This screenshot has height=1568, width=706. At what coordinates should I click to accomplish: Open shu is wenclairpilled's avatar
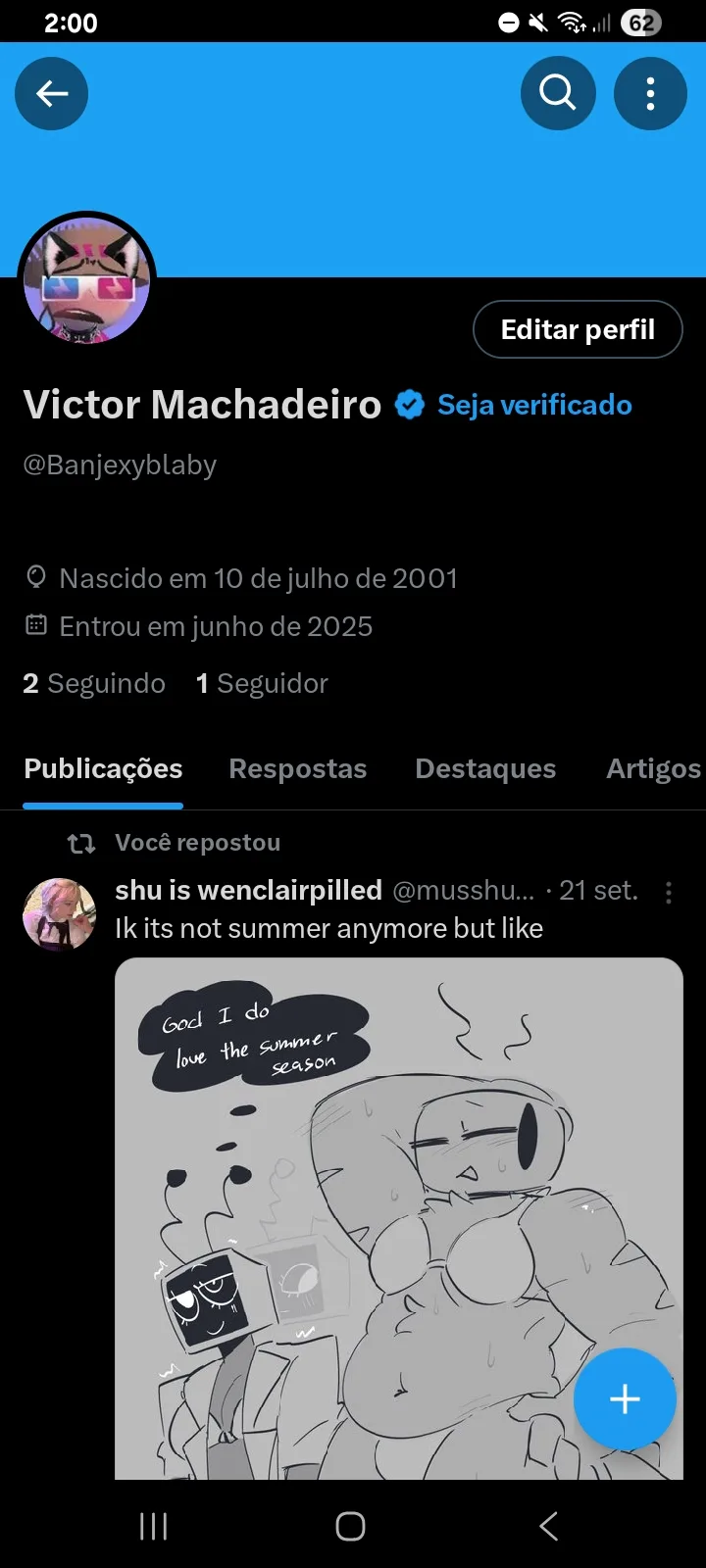click(59, 913)
